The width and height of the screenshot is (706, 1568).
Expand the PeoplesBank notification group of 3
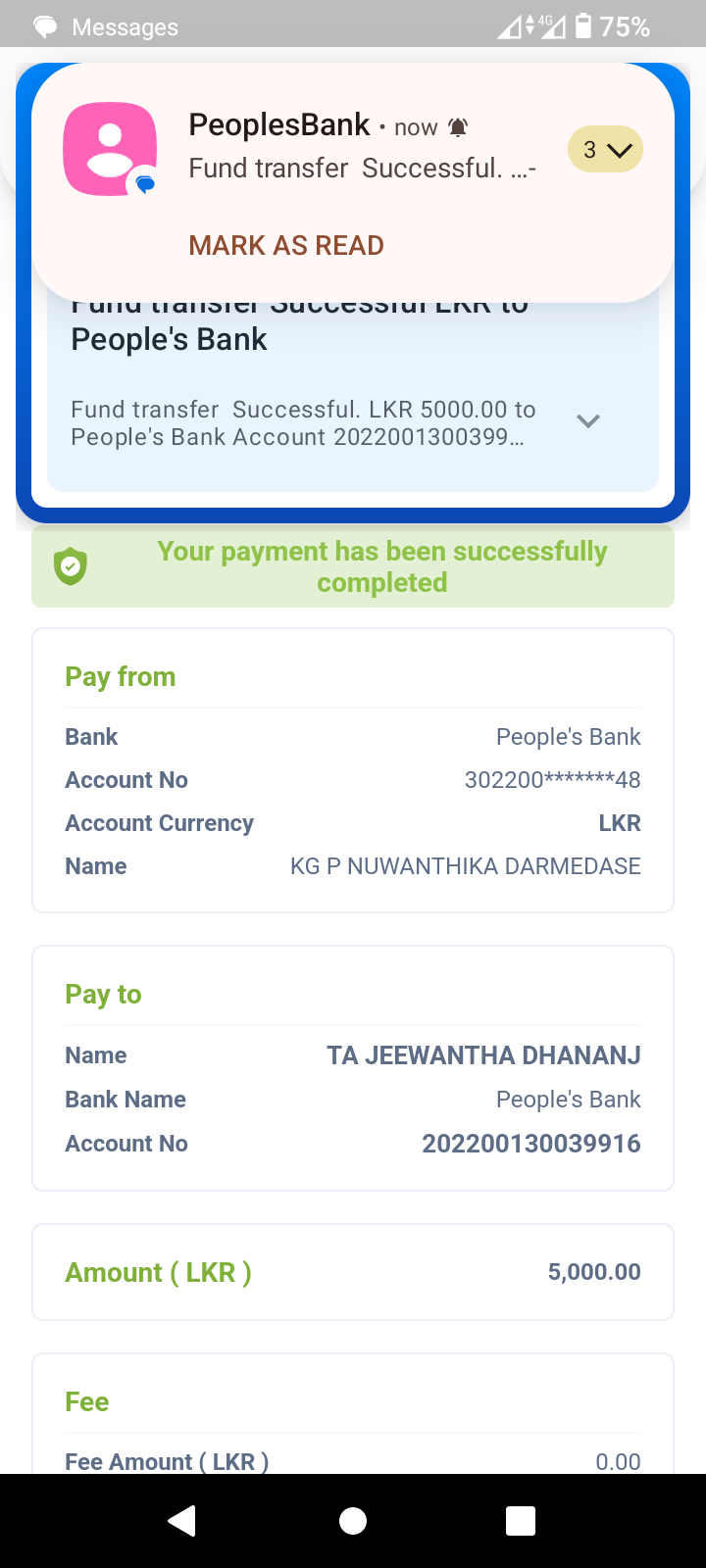[x=605, y=150]
